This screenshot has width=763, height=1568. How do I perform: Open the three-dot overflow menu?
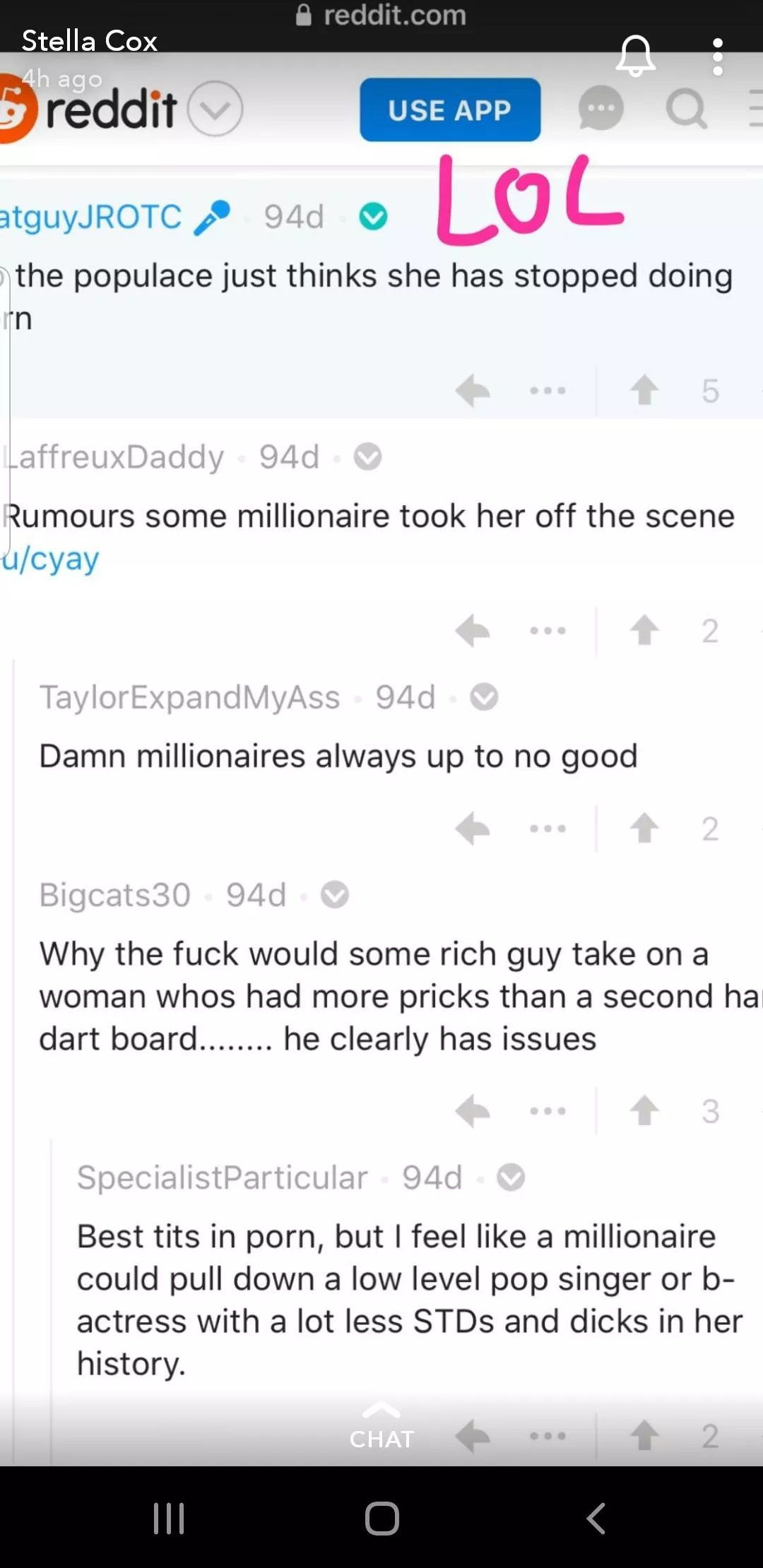click(x=717, y=57)
